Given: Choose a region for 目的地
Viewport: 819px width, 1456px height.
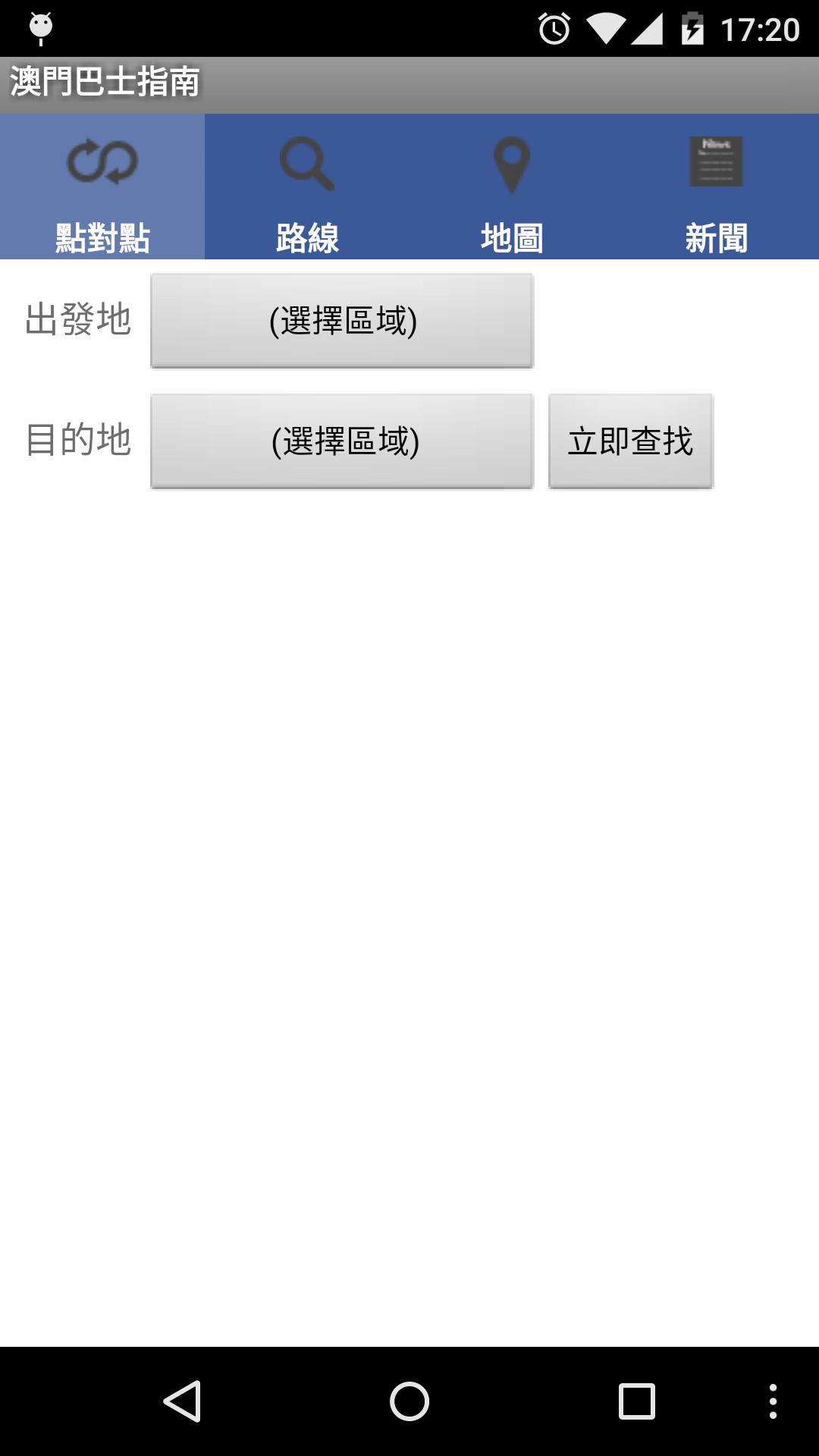Looking at the screenshot, I should [342, 441].
